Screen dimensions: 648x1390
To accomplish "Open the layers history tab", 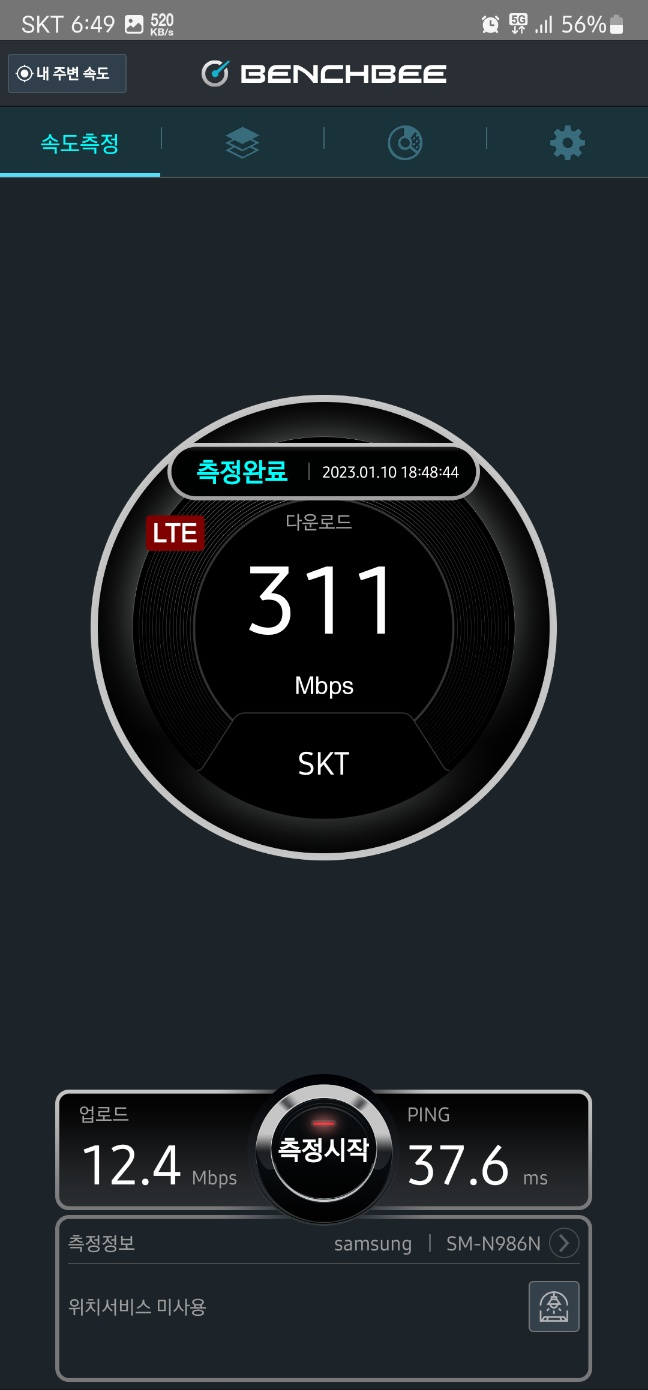I will click(x=242, y=143).
